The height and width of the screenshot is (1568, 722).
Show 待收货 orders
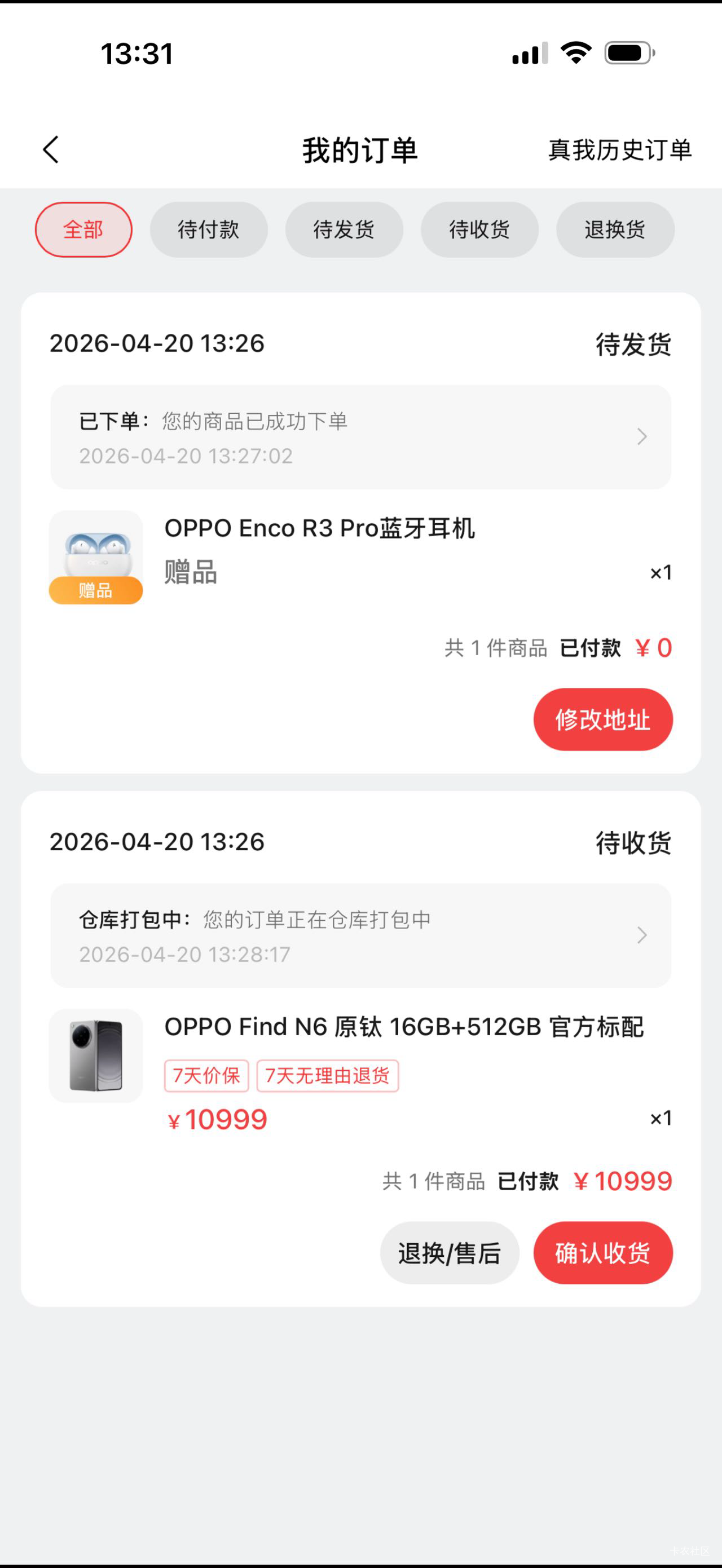click(x=479, y=229)
